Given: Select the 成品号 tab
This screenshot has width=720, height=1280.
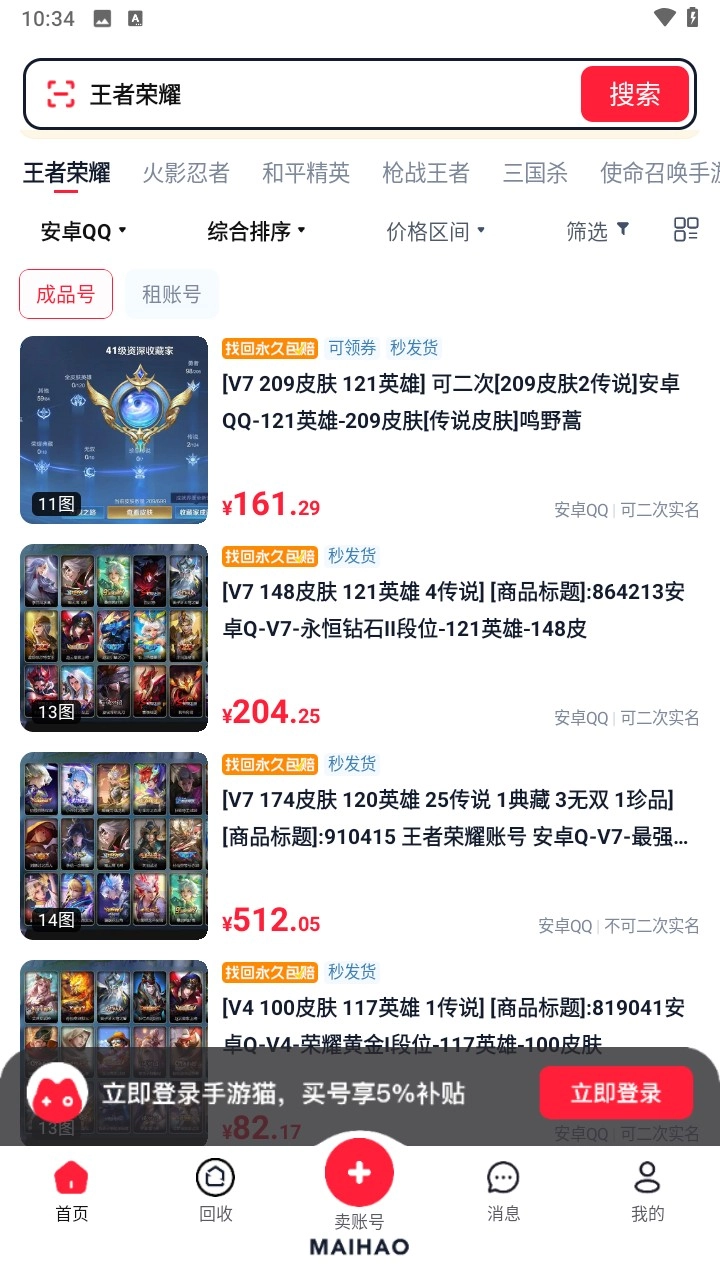Looking at the screenshot, I should (65, 293).
